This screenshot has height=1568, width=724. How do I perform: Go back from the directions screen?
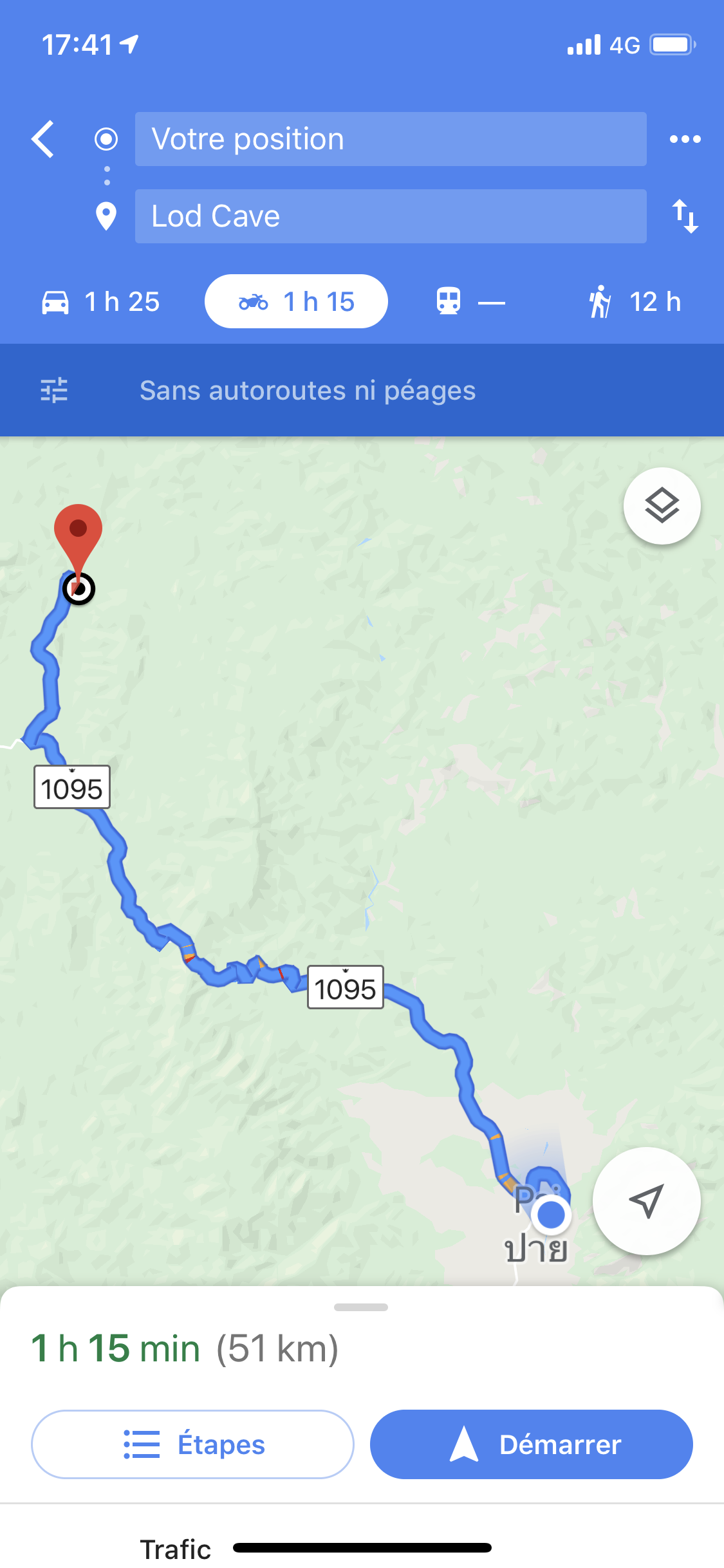point(43,139)
